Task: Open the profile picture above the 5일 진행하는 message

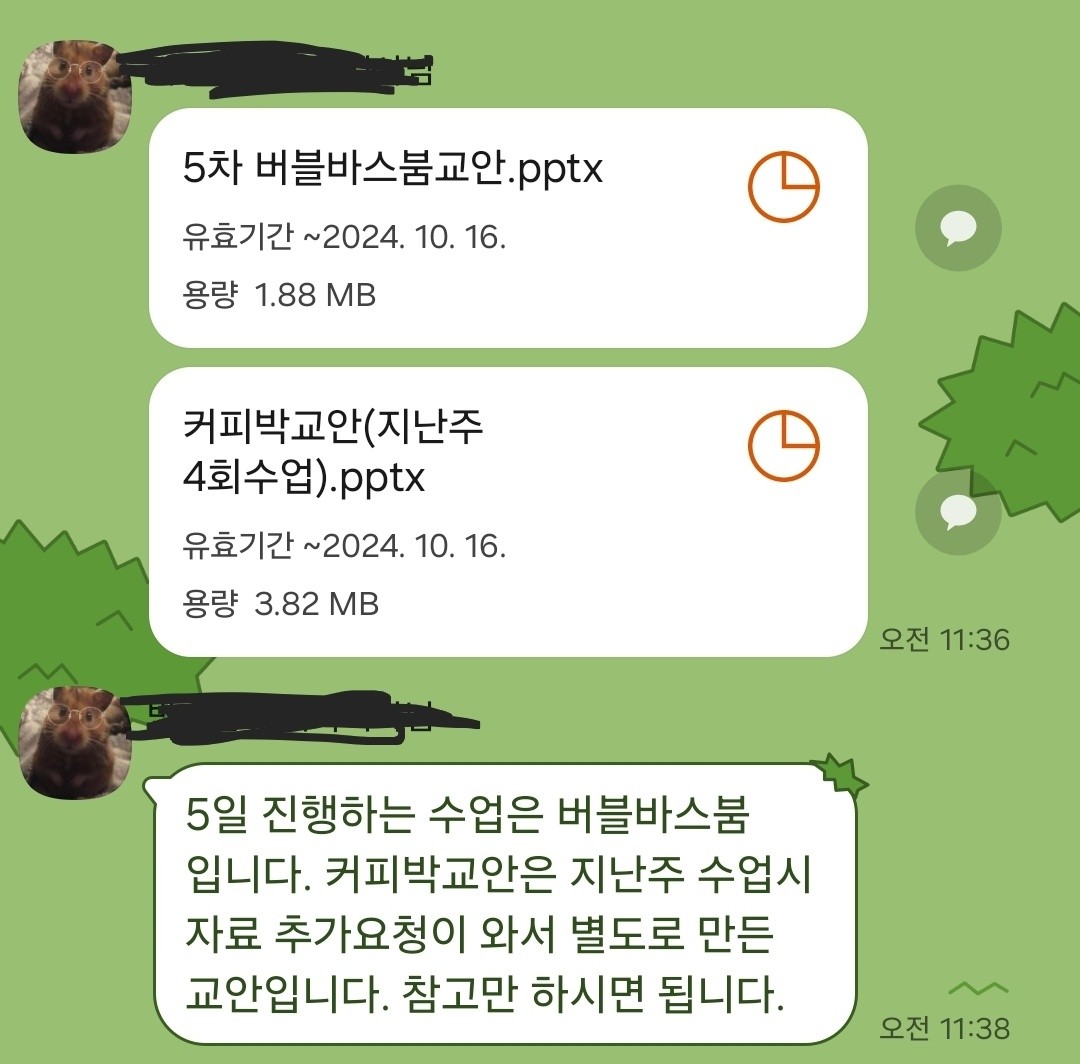Action: coord(76,740)
